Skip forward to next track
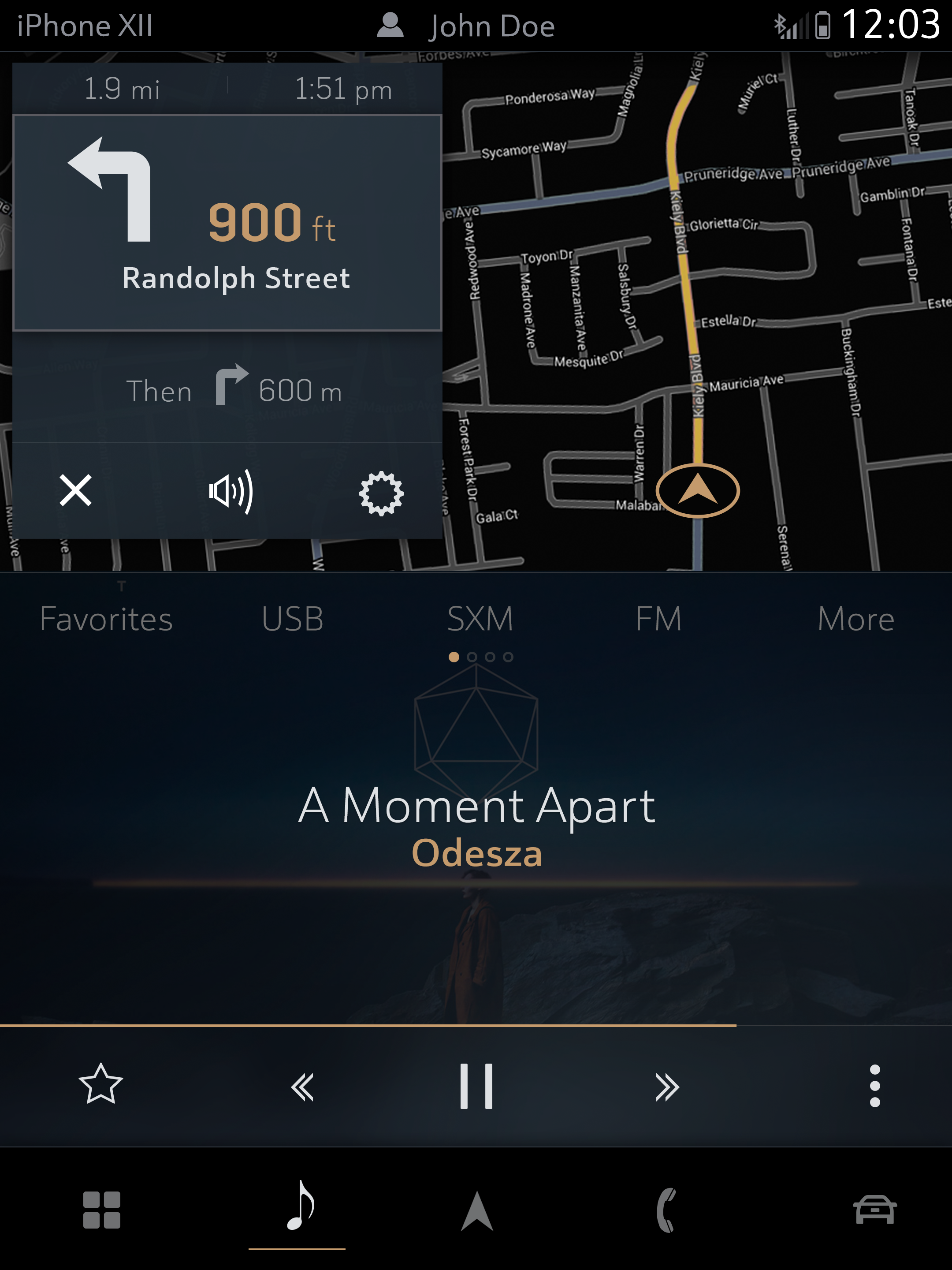This screenshot has width=952, height=1270. click(667, 1086)
